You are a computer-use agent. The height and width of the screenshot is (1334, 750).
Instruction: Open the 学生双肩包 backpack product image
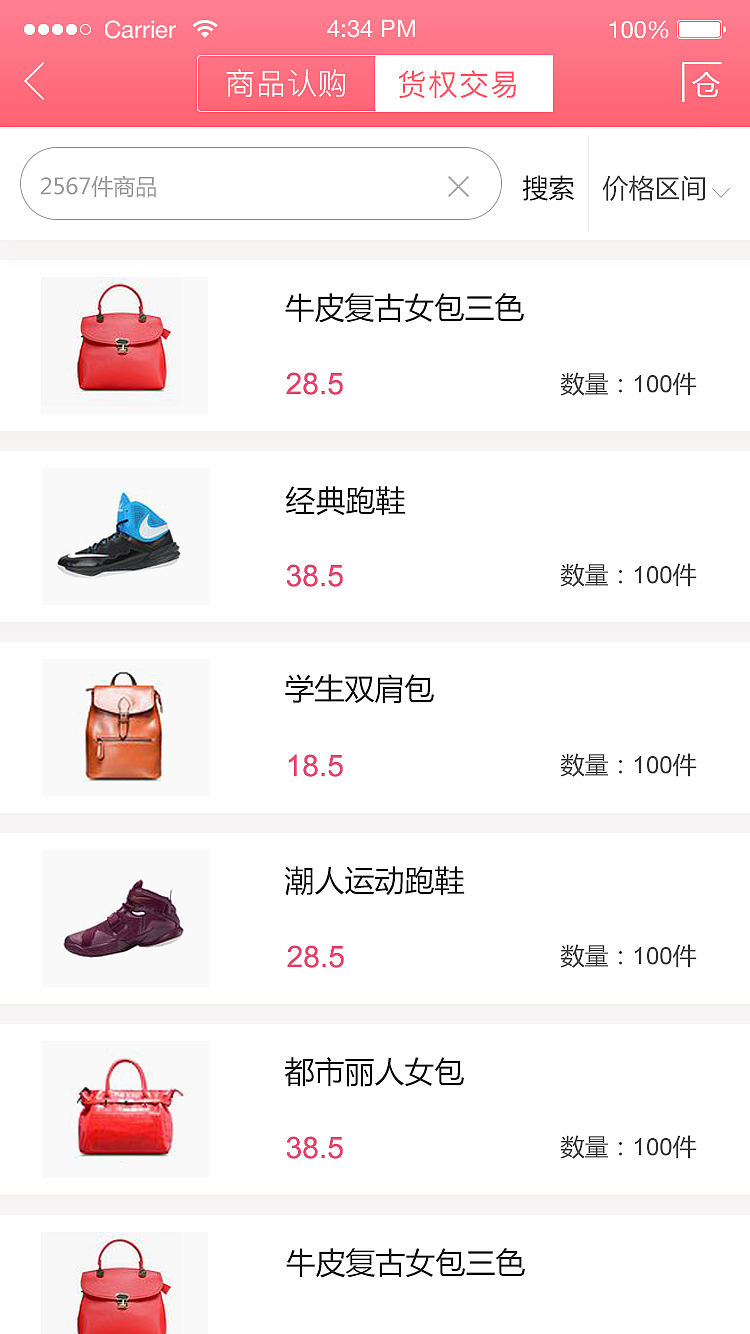(124, 727)
